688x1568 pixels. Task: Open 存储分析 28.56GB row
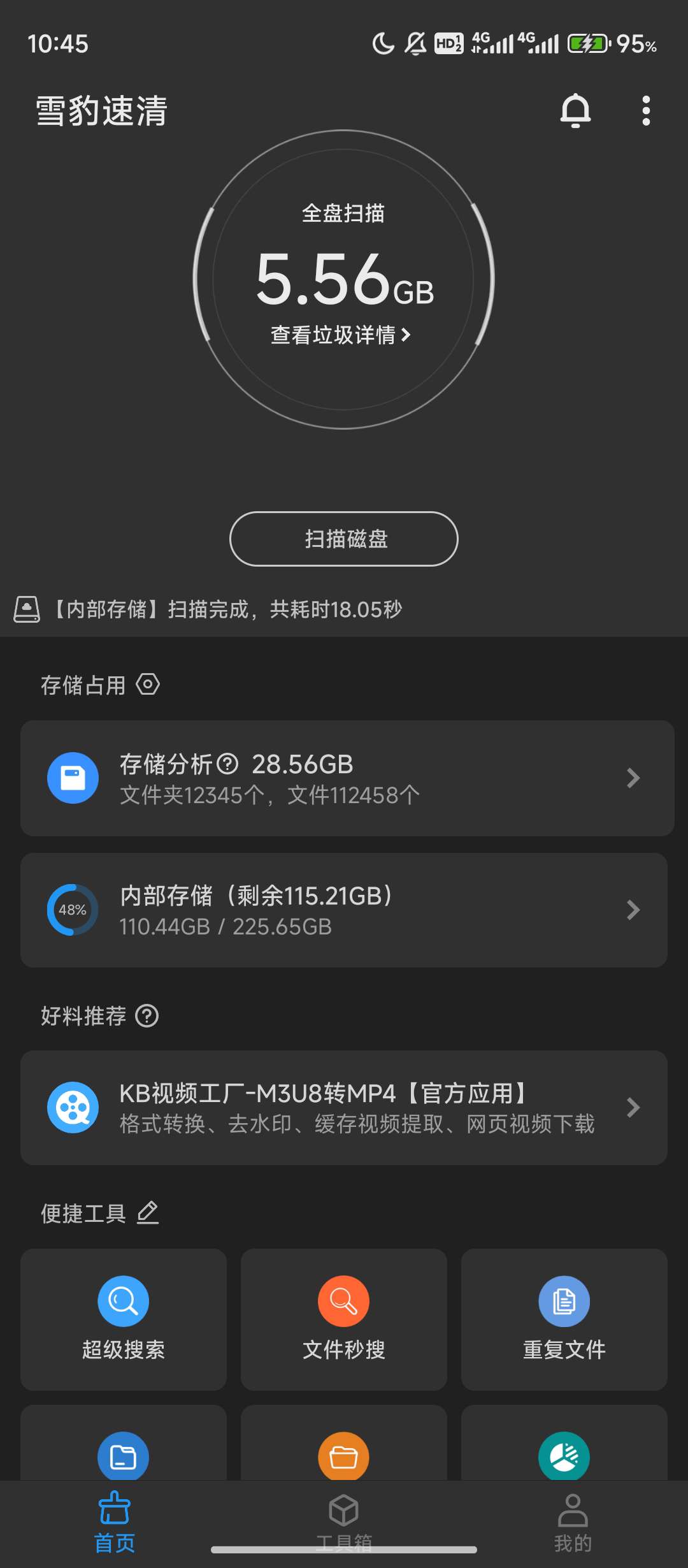[x=347, y=778]
